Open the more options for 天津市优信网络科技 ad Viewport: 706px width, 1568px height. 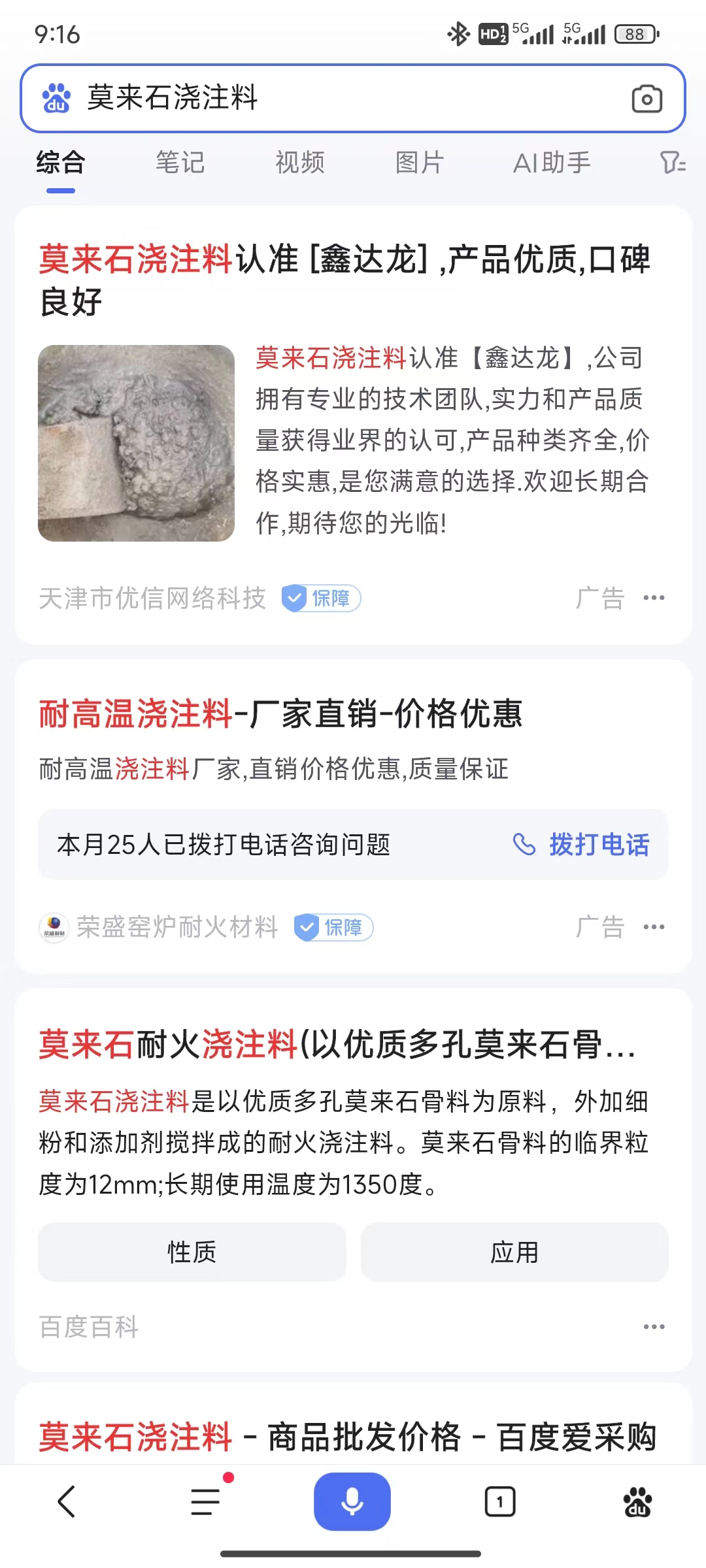(654, 598)
